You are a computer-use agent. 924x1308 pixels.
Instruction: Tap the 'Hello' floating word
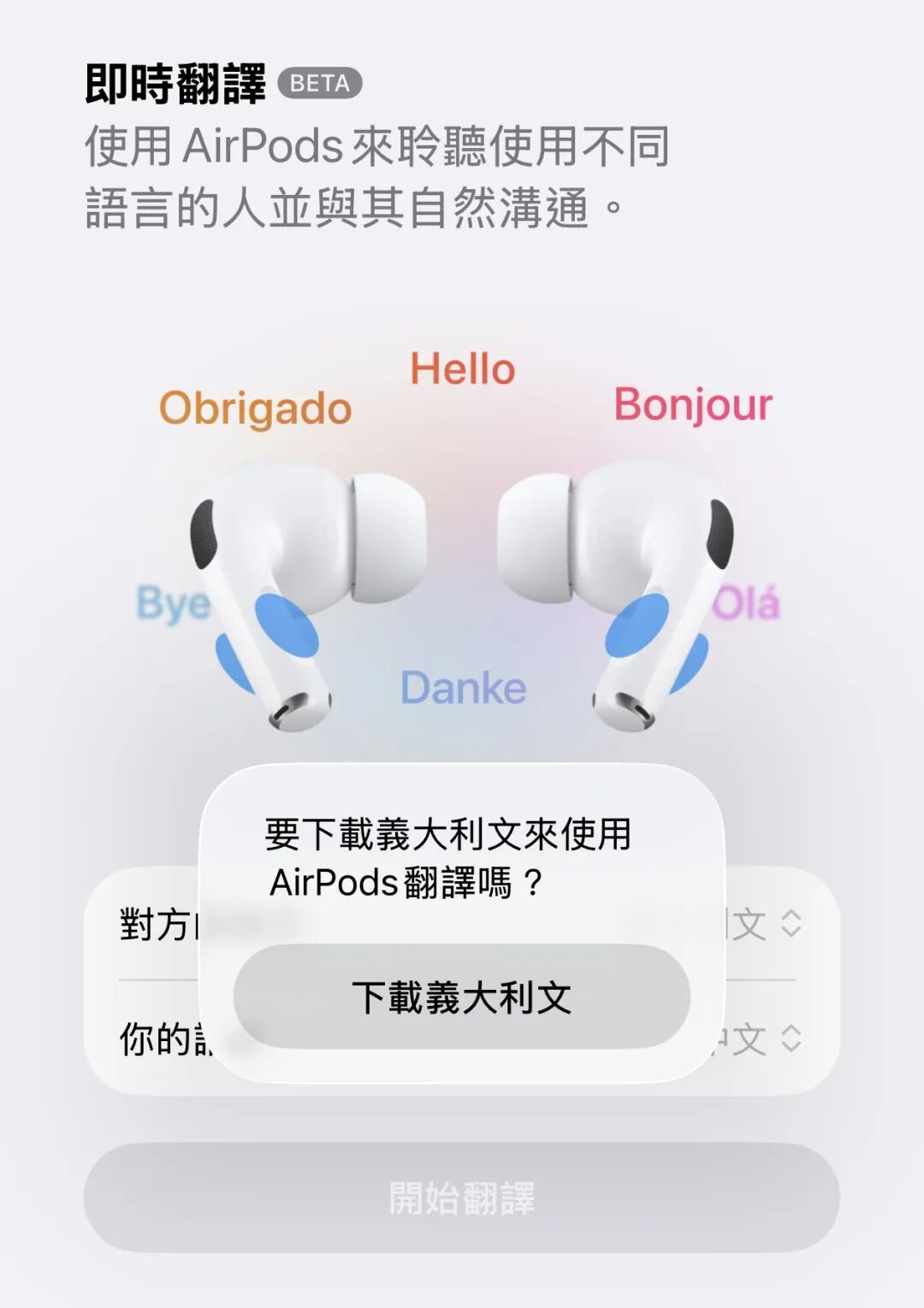coord(462,370)
